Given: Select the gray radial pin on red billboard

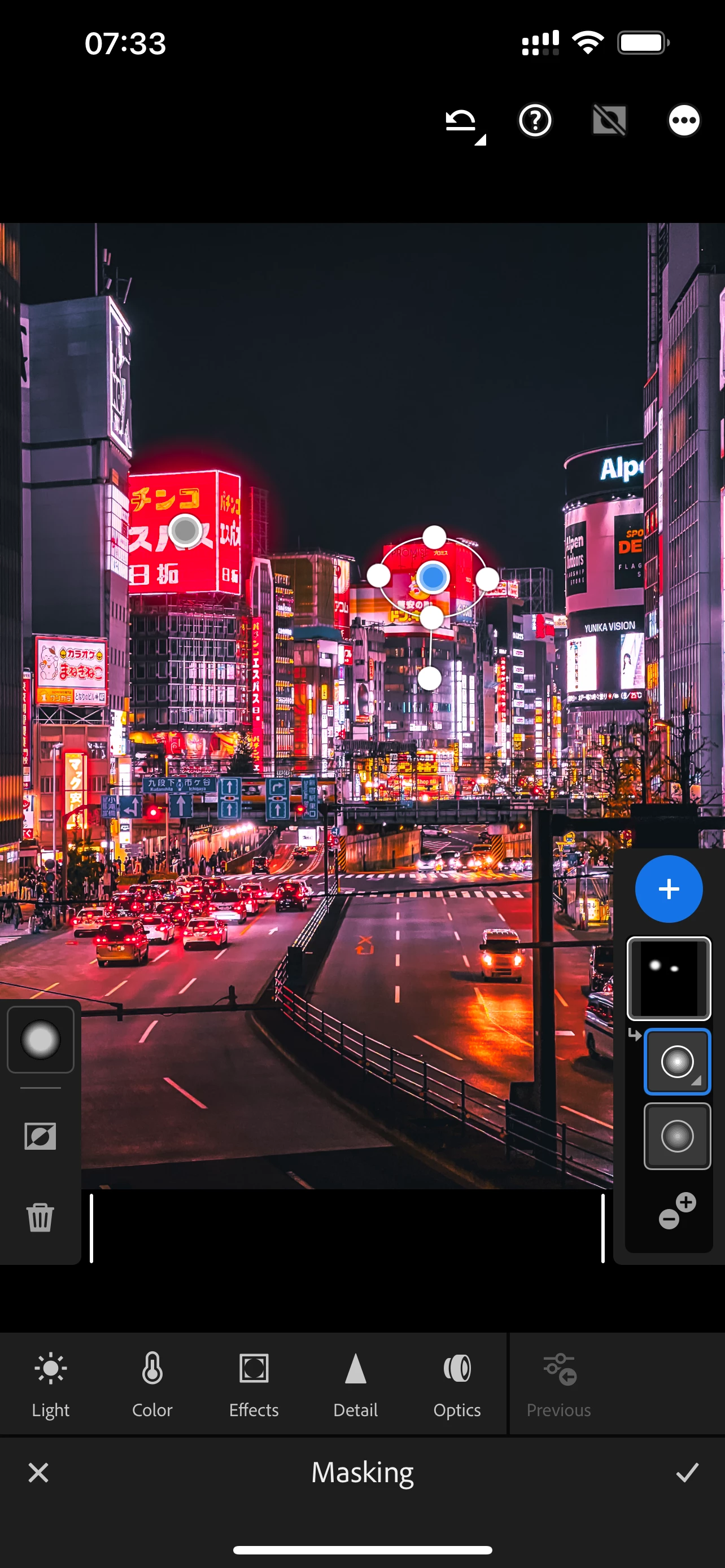Looking at the screenshot, I should (185, 531).
